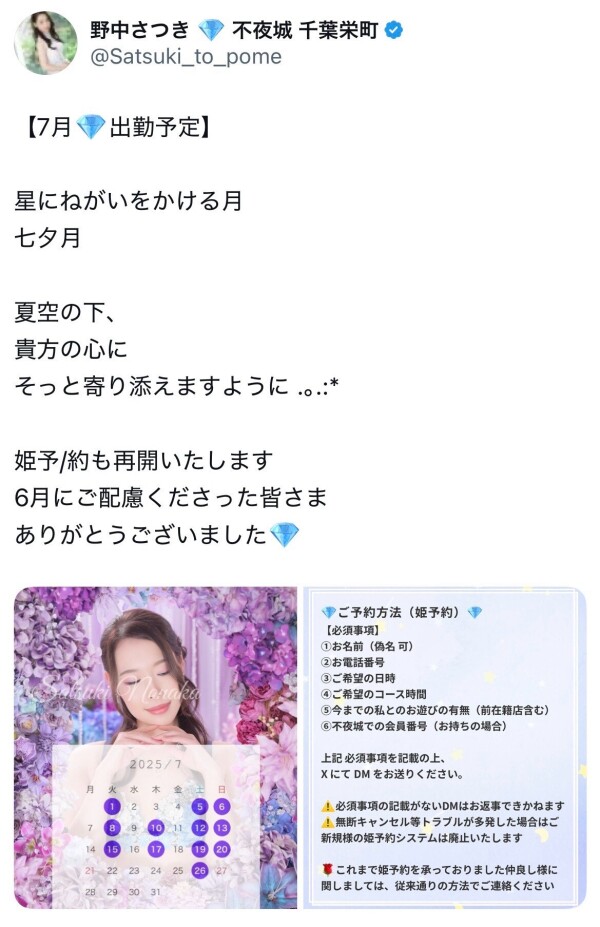Open the July 2025 calendar image

pos(155,746)
